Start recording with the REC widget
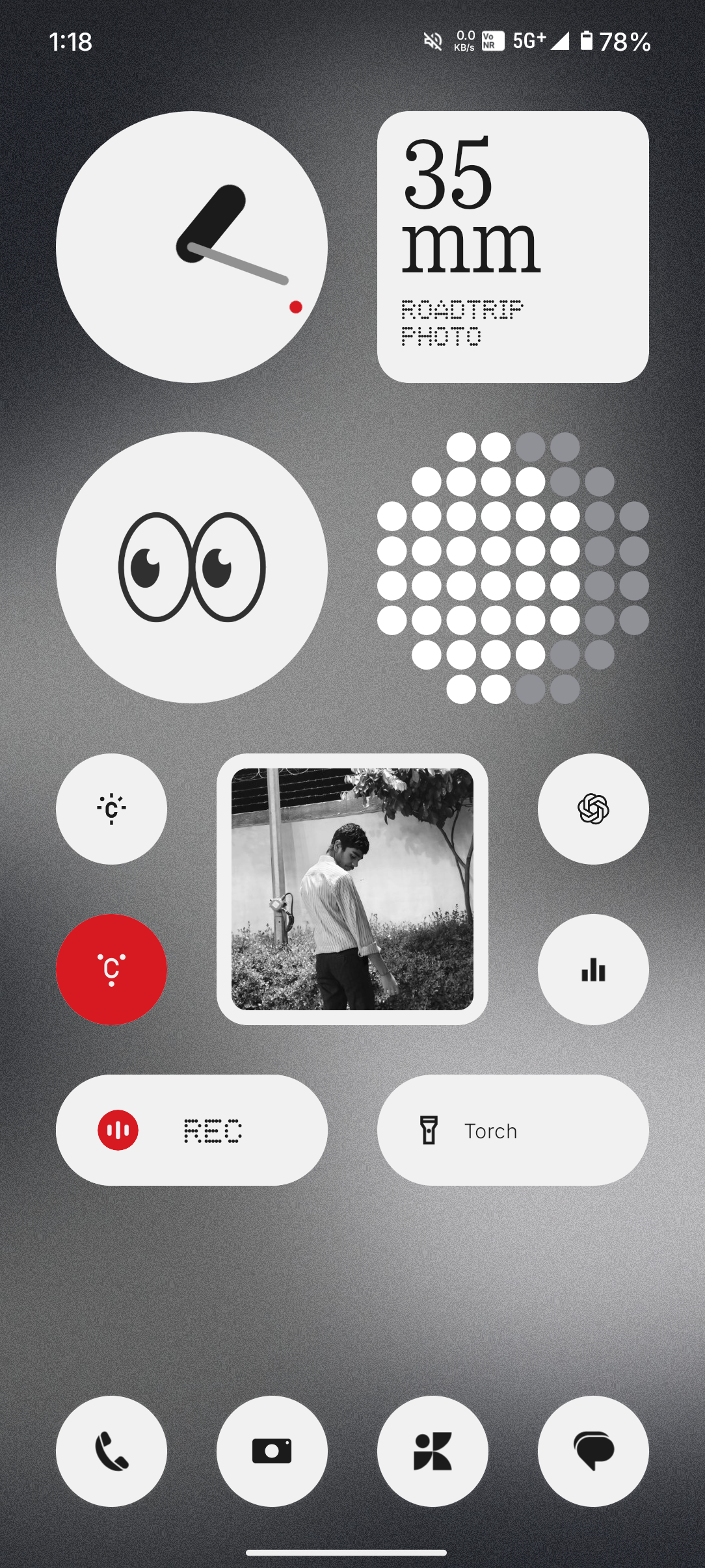The height and width of the screenshot is (1568, 705). [192, 1130]
